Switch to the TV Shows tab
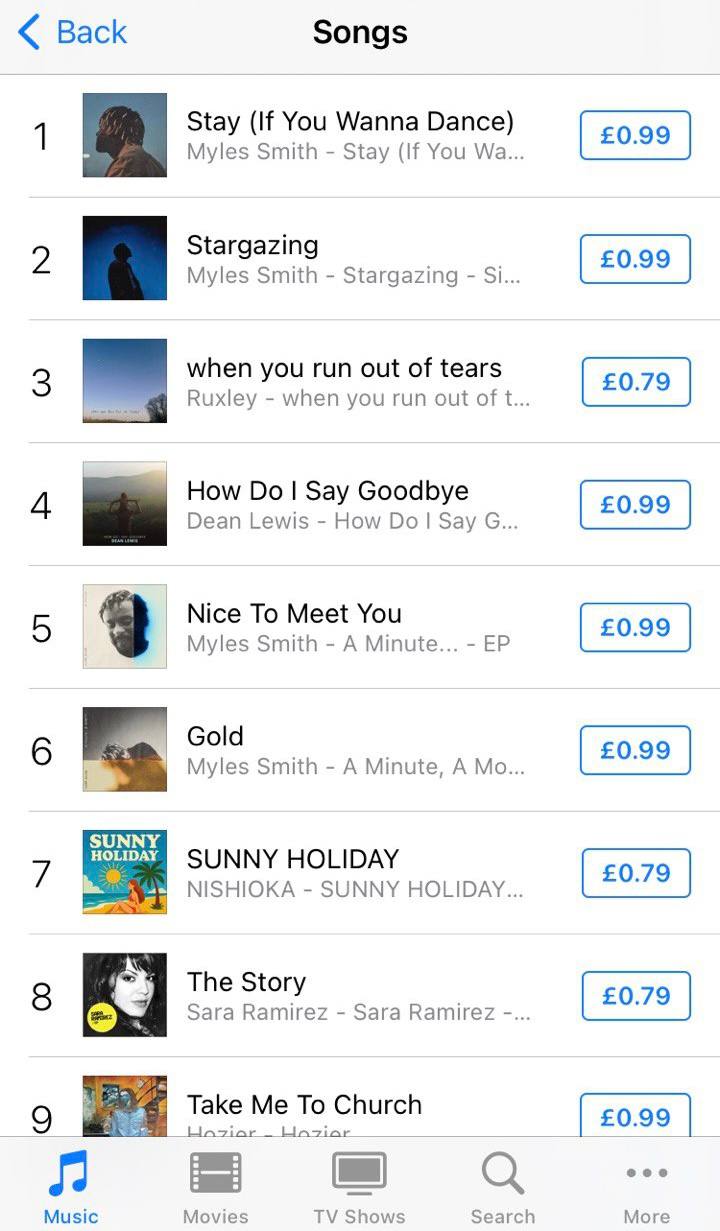This screenshot has height=1231, width=720. (359, 1187)
